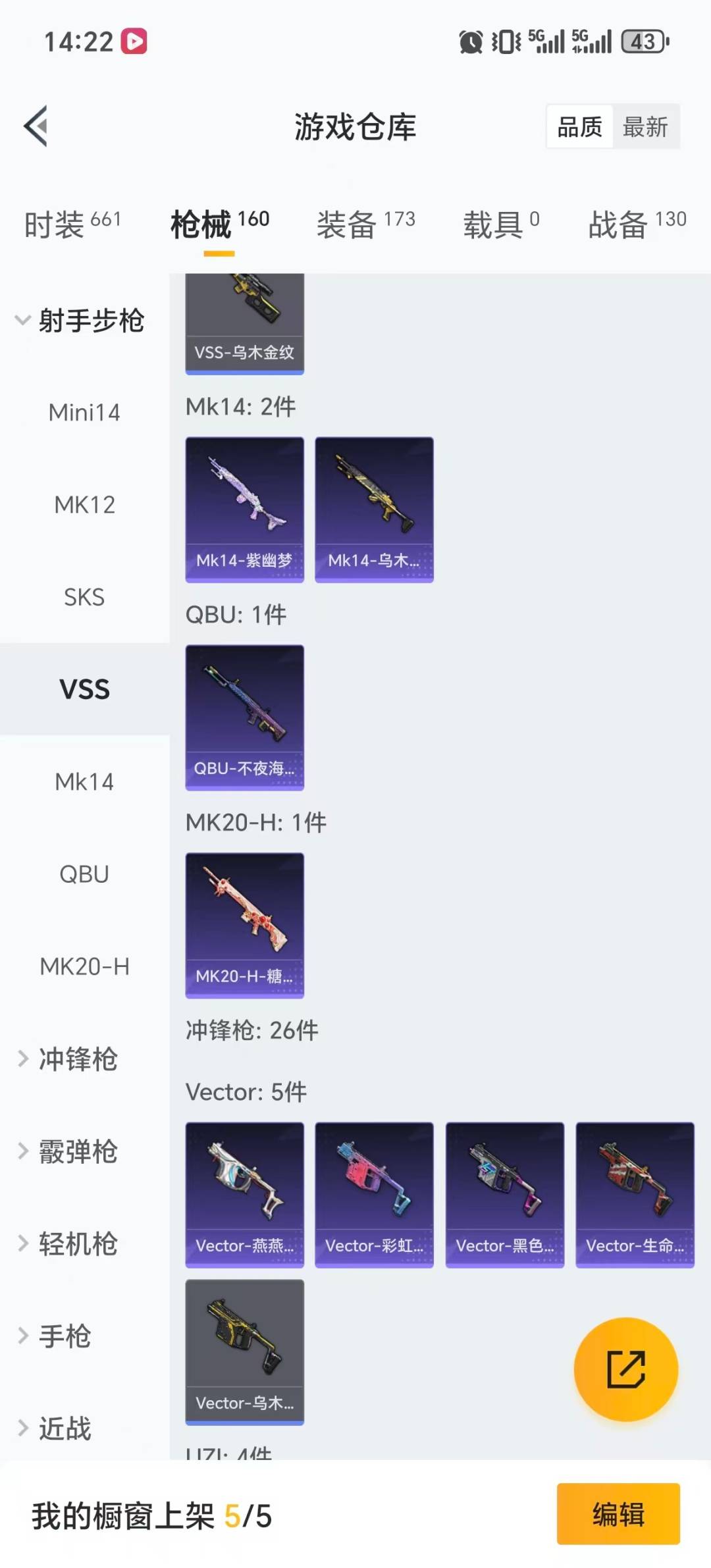This screenshot has width=711, height=1568.
Task: Tap the back arrow to leave 游戏仓库
Action: tap(36, 126)
